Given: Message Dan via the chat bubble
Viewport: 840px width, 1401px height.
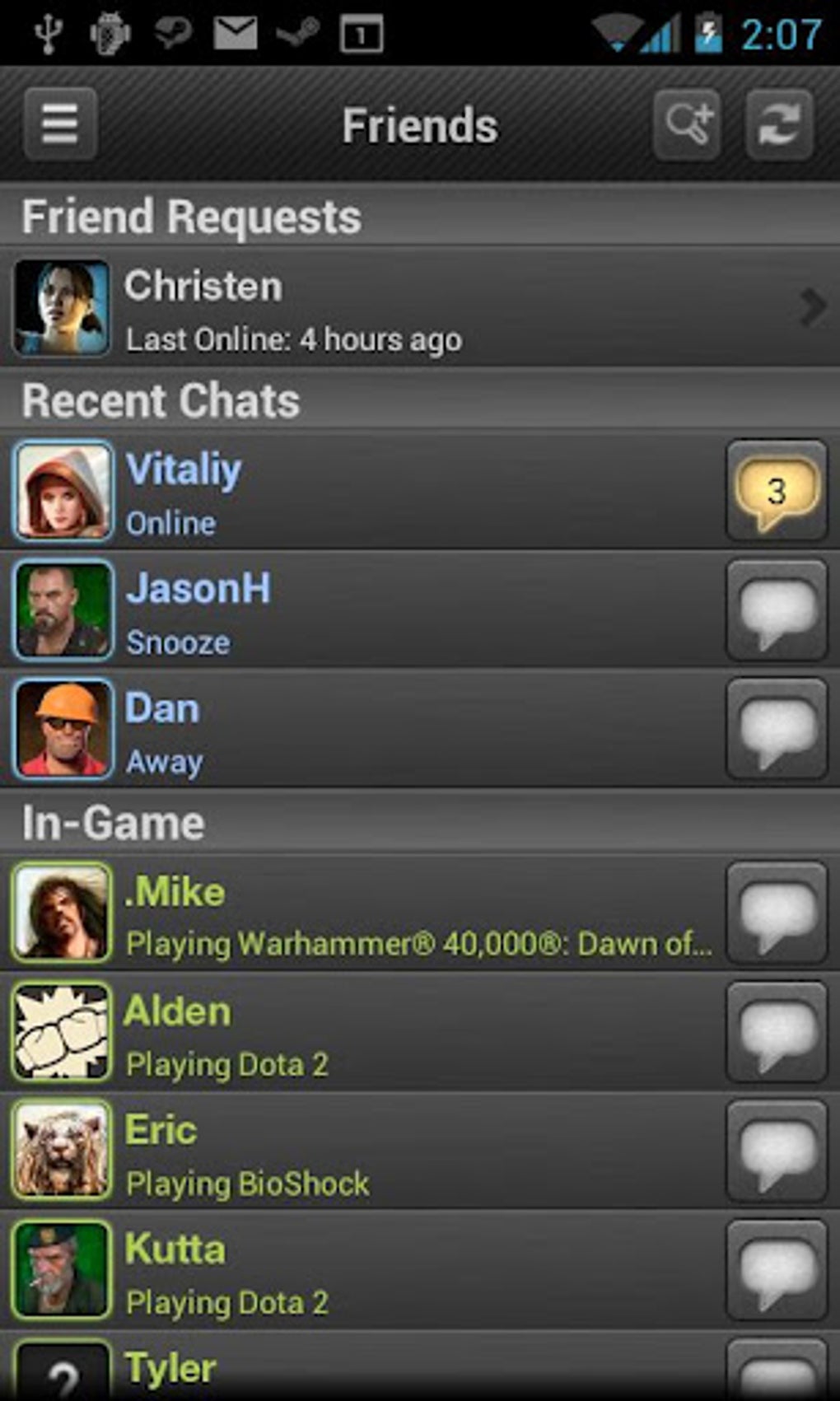Looking at the screenshot, I should (x=776, y=730).
